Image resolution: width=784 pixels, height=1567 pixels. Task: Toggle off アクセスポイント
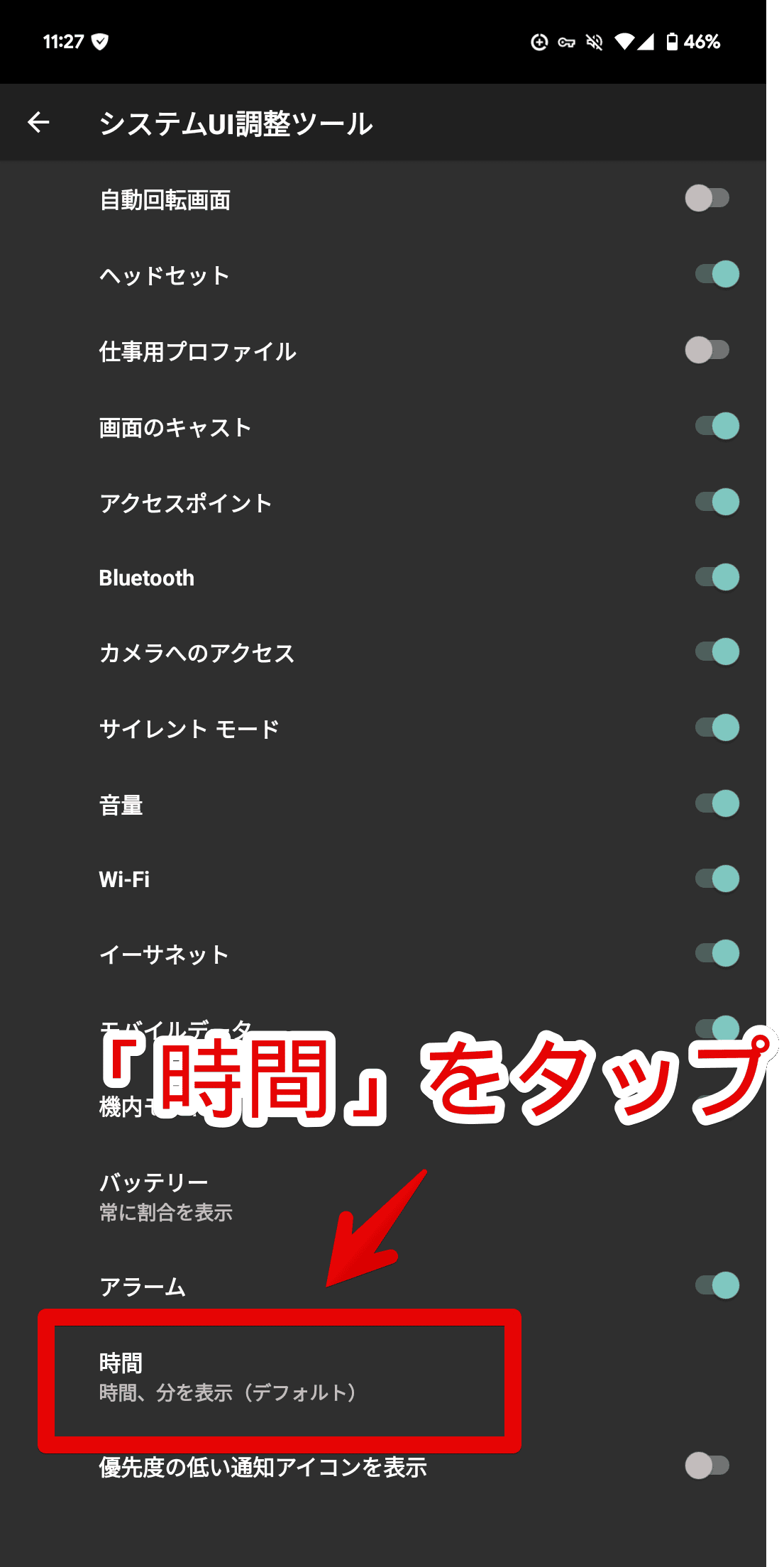(717, 502)
